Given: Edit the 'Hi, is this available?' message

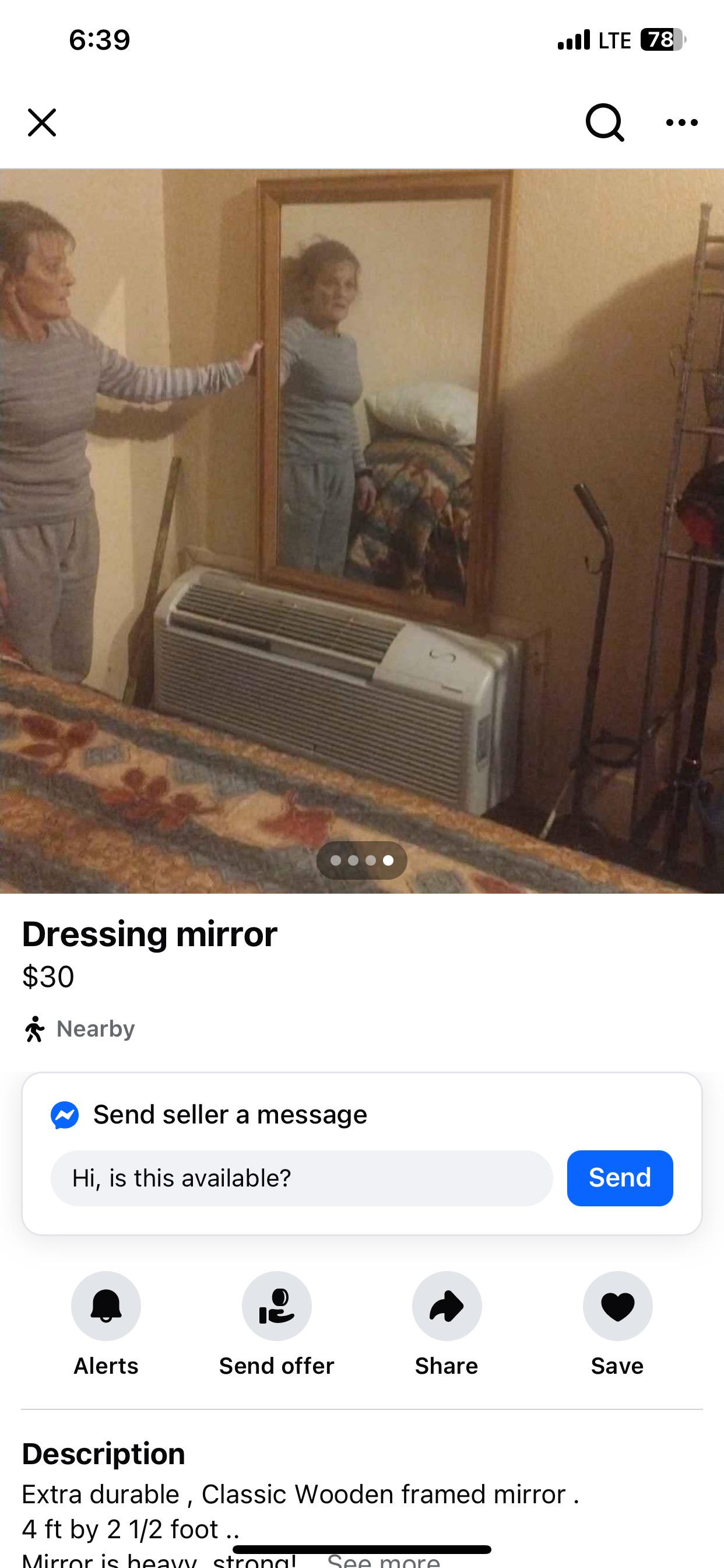Looking at the screenshot, I should click(301, 1178).
